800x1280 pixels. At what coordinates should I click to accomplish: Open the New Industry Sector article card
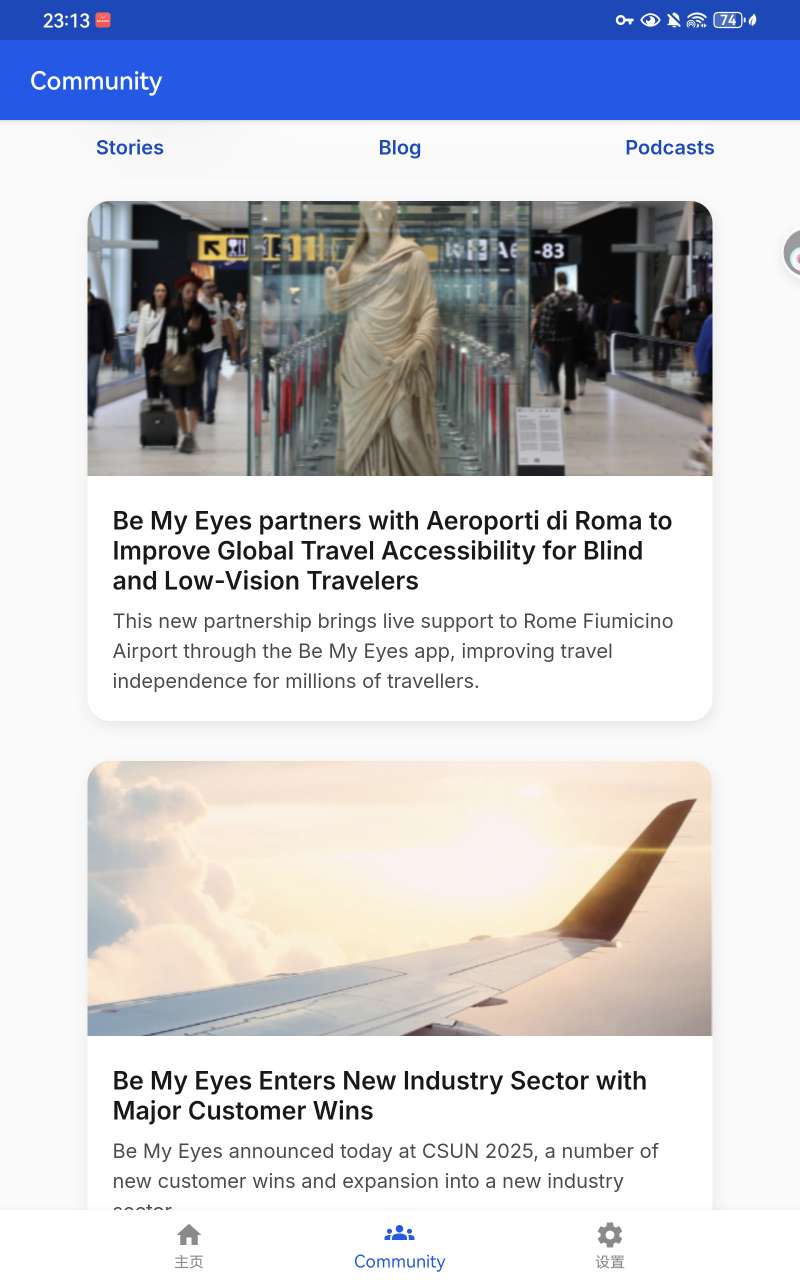400,986
